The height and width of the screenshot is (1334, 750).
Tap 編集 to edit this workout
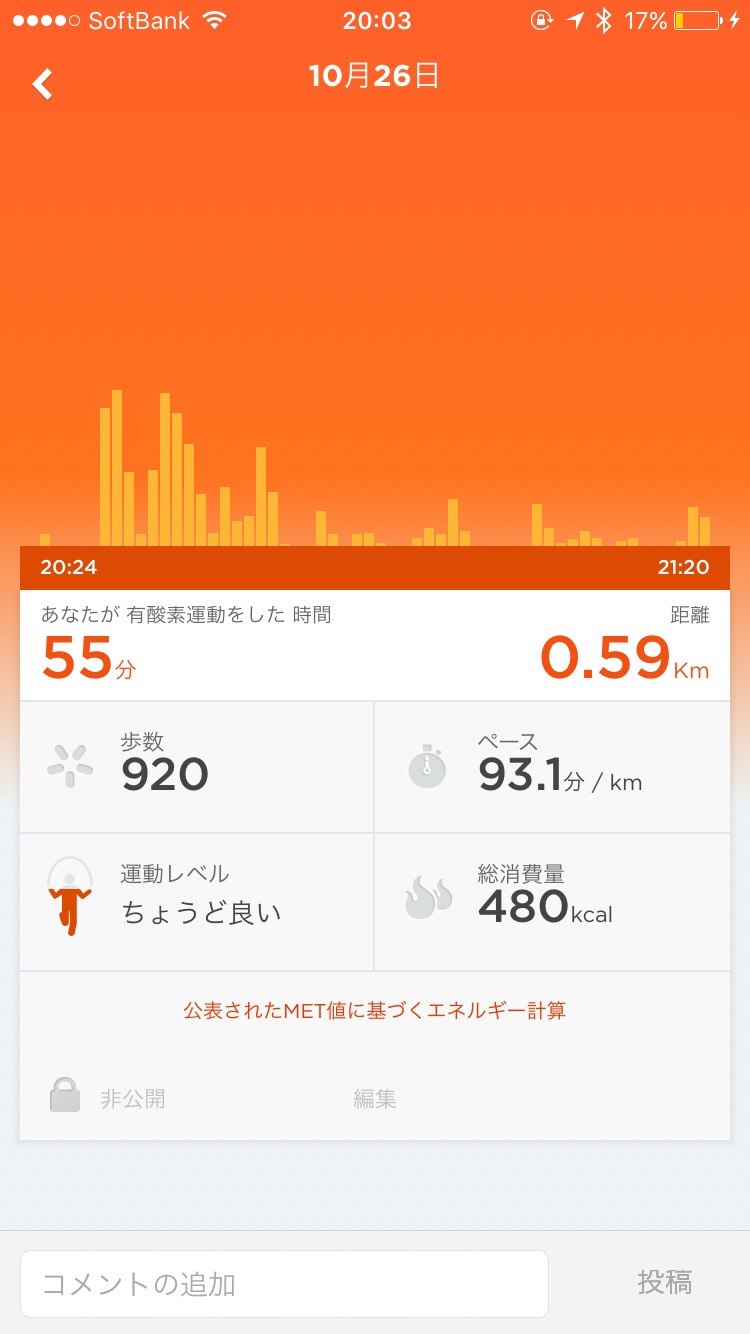tap(375, 1099)
